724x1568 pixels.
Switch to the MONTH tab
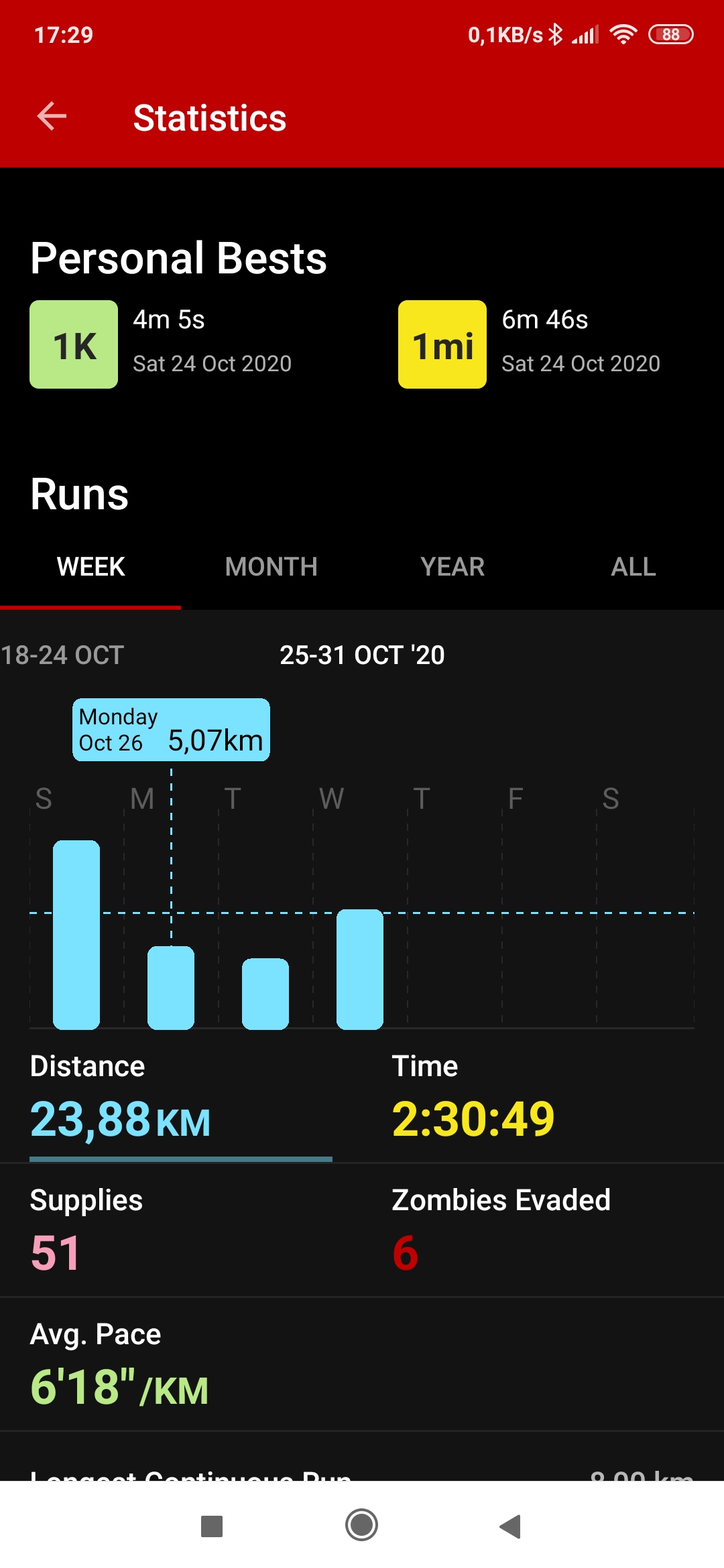[271, 567]
